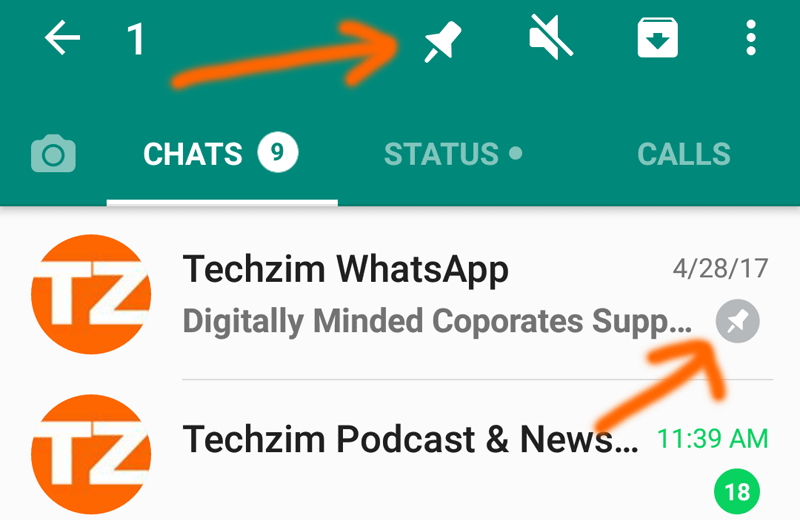Open the overflow menu
Image resolution: width=800 pixels, height=520 pixels.
tap(750, 40)
